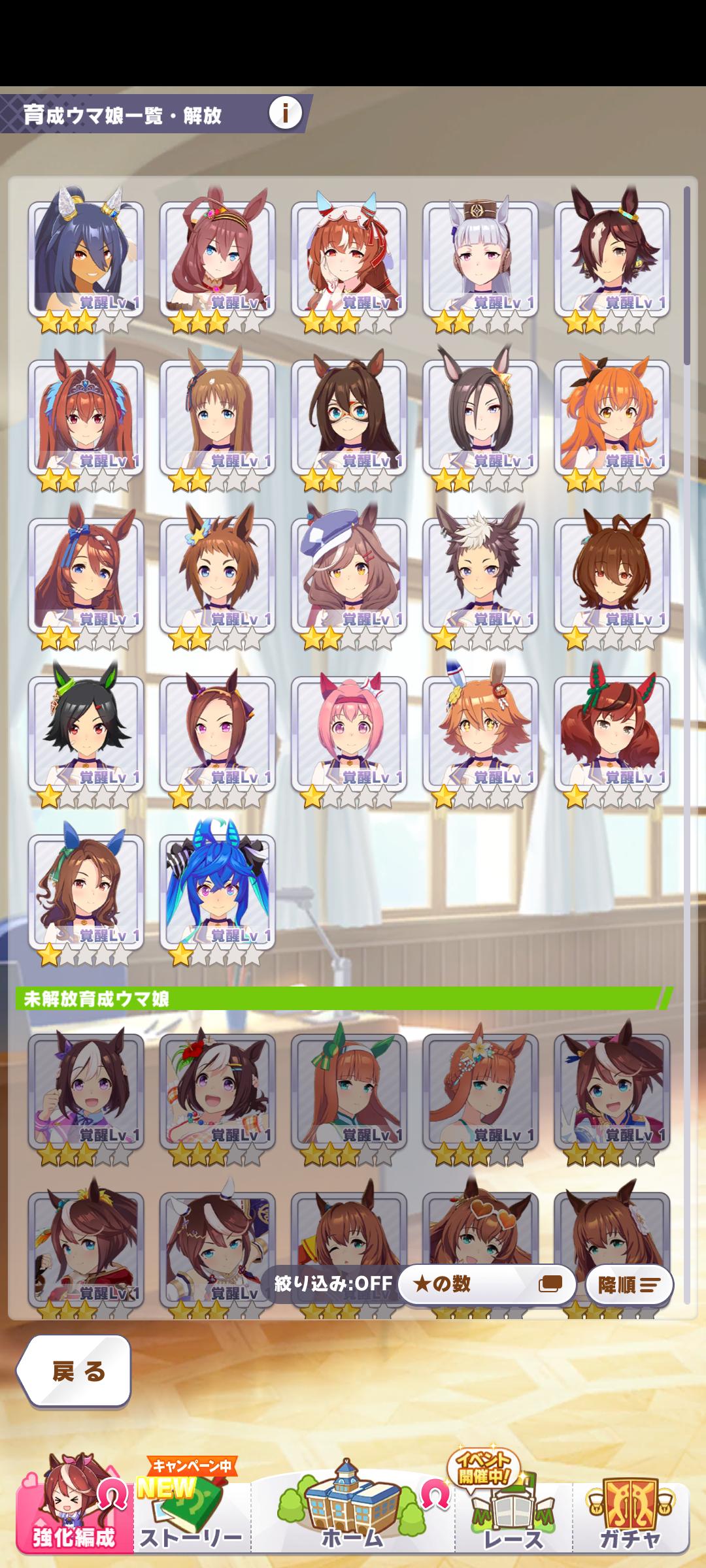Switch to the 強化編成 tab
706x1568 pixels.
pyautogui.click(x=74, y=1509)
